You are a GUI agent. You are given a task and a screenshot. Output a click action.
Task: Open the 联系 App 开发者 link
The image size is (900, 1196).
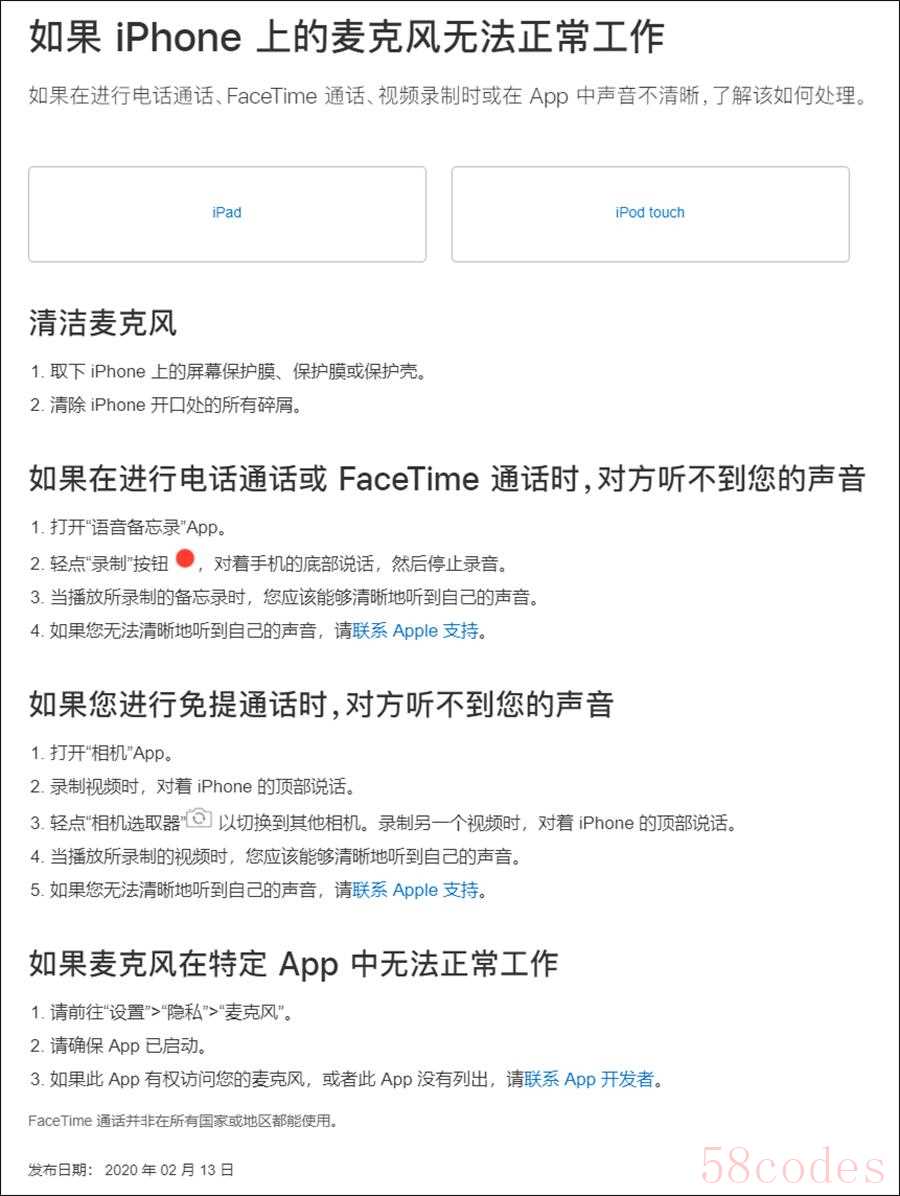click(590, 1080)
